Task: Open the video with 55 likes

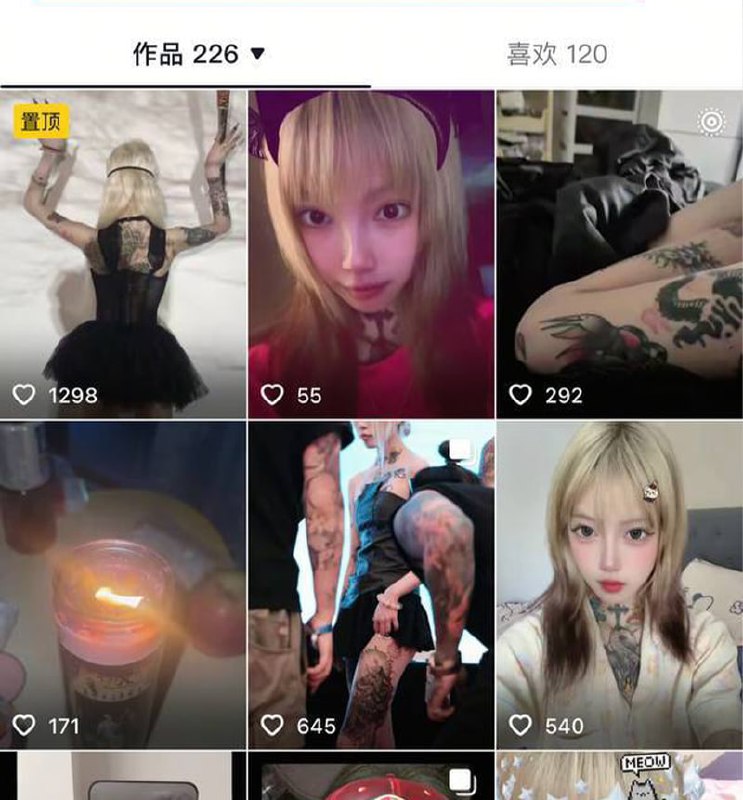Action: coord(371,254)
